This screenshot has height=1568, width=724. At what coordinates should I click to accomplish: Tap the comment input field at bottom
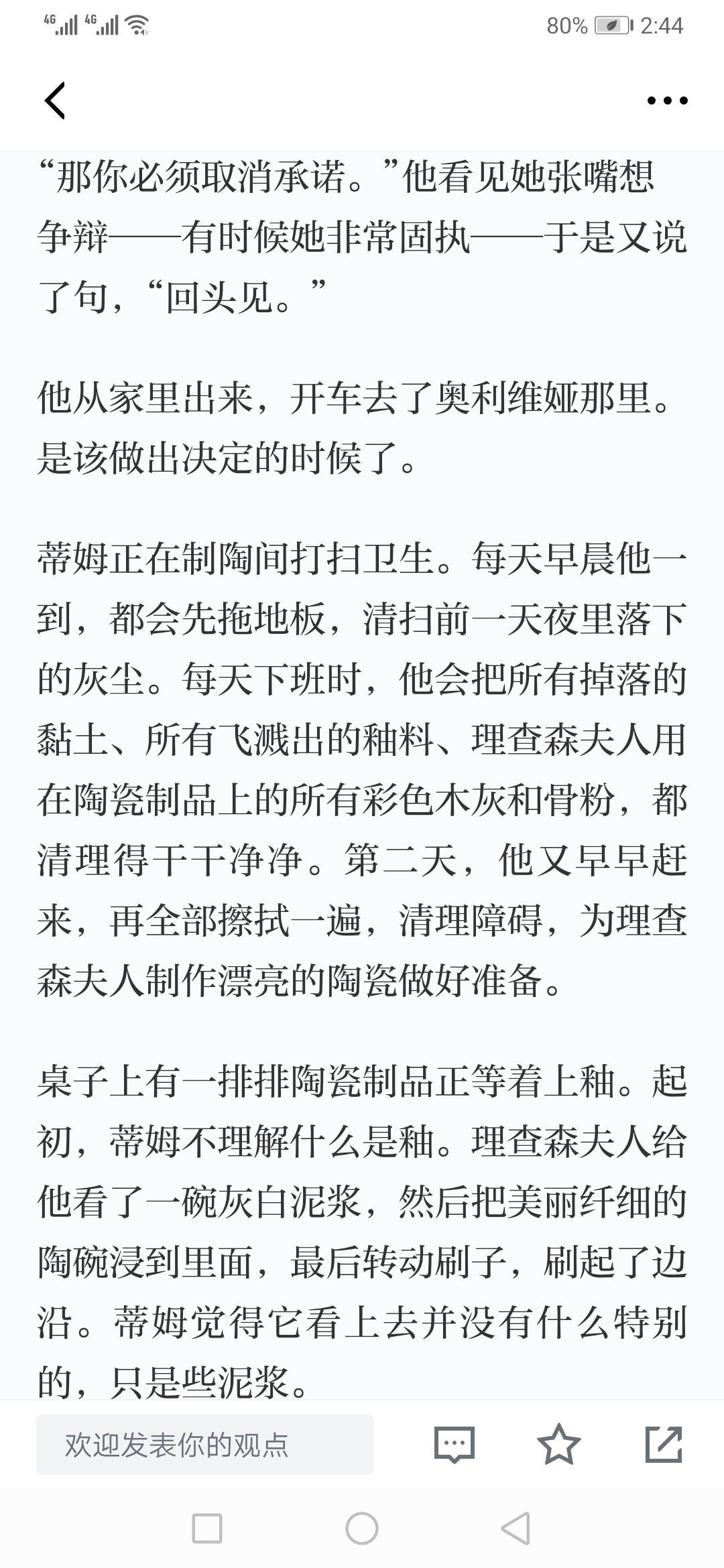(x=205, y=1445)
